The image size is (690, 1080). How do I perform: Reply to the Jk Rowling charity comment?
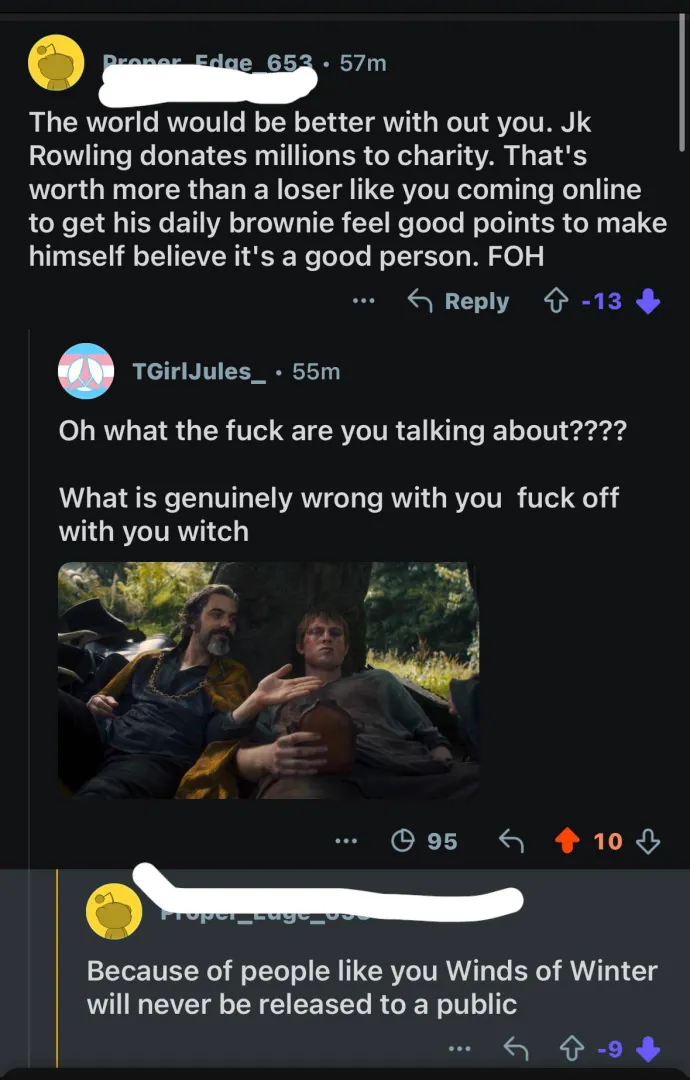pos(458,301)
